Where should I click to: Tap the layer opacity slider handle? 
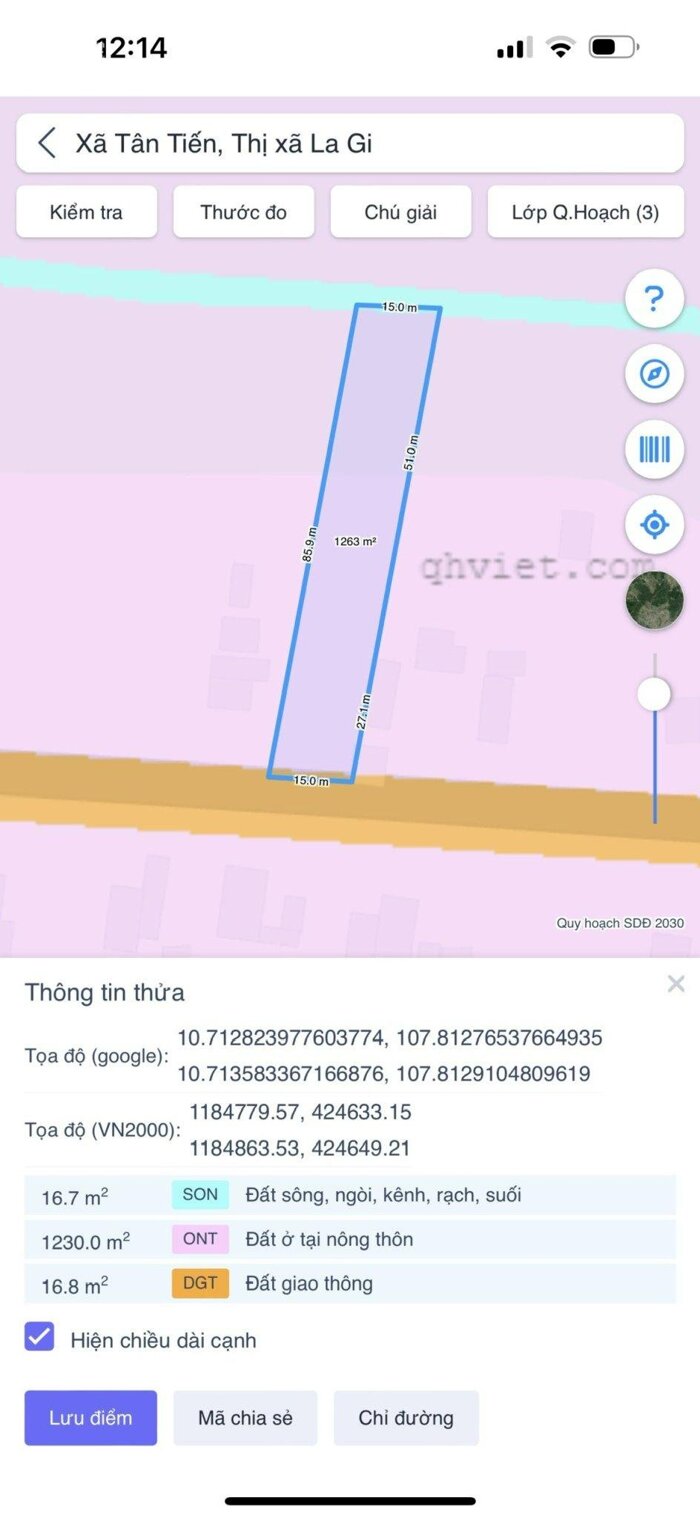pos(654,694)
